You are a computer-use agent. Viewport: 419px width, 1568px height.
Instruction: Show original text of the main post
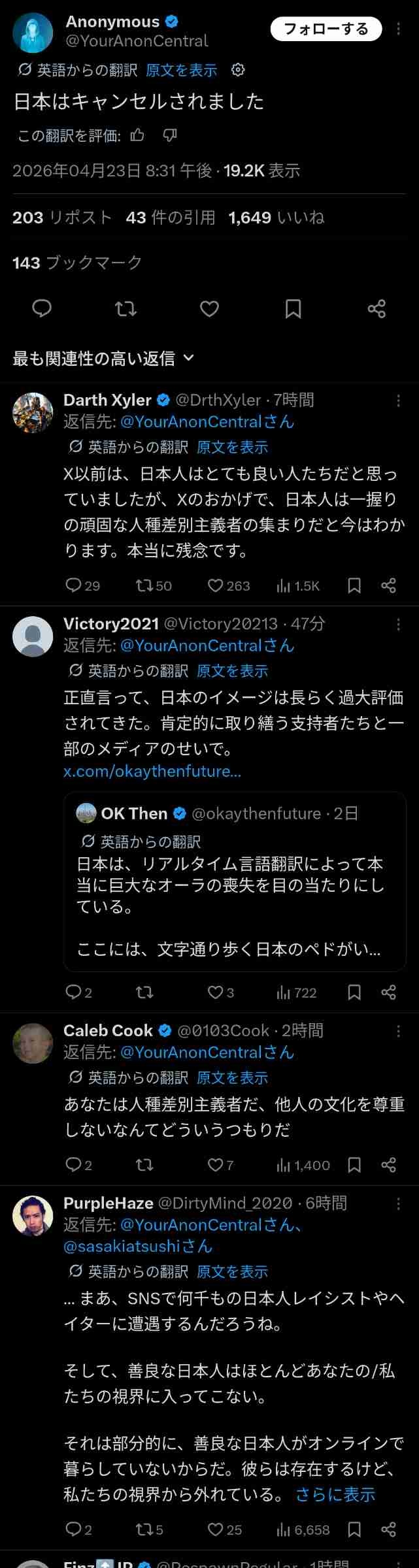click(181, 70)
